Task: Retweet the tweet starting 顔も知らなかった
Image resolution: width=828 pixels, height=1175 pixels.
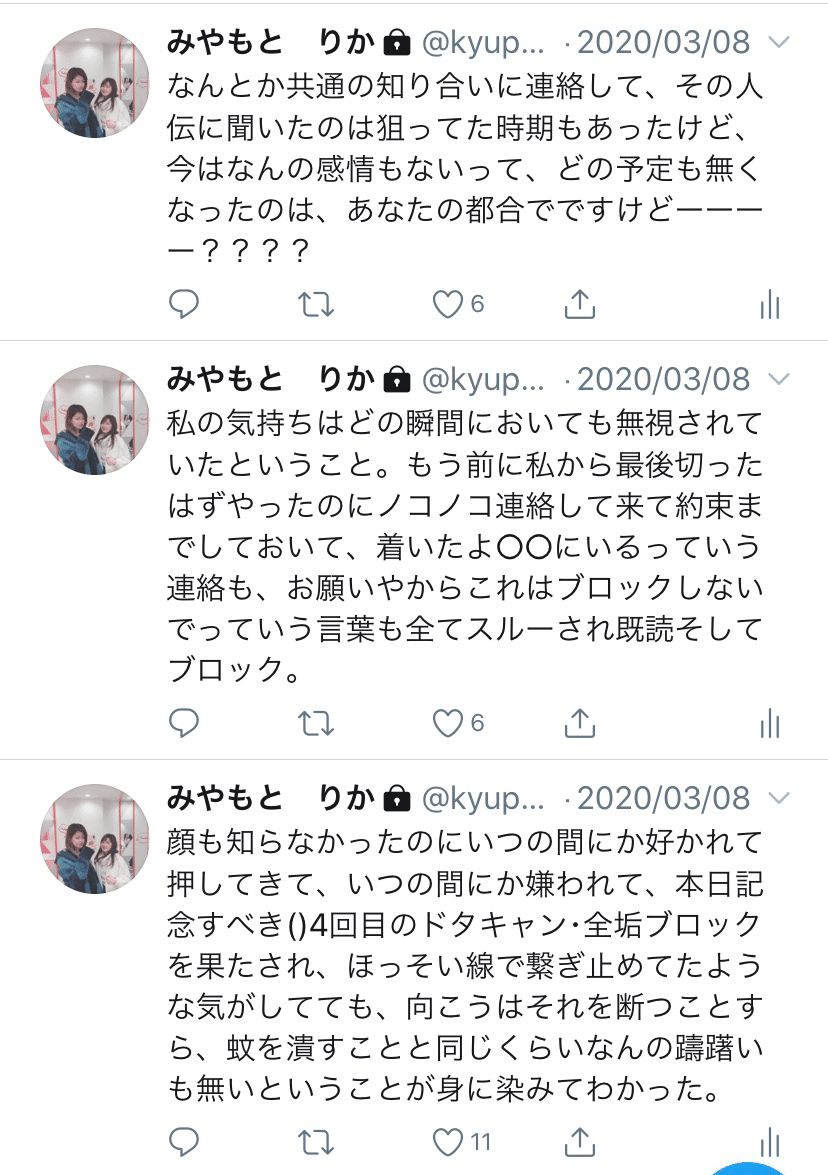Action: (x=316, y=1141)
